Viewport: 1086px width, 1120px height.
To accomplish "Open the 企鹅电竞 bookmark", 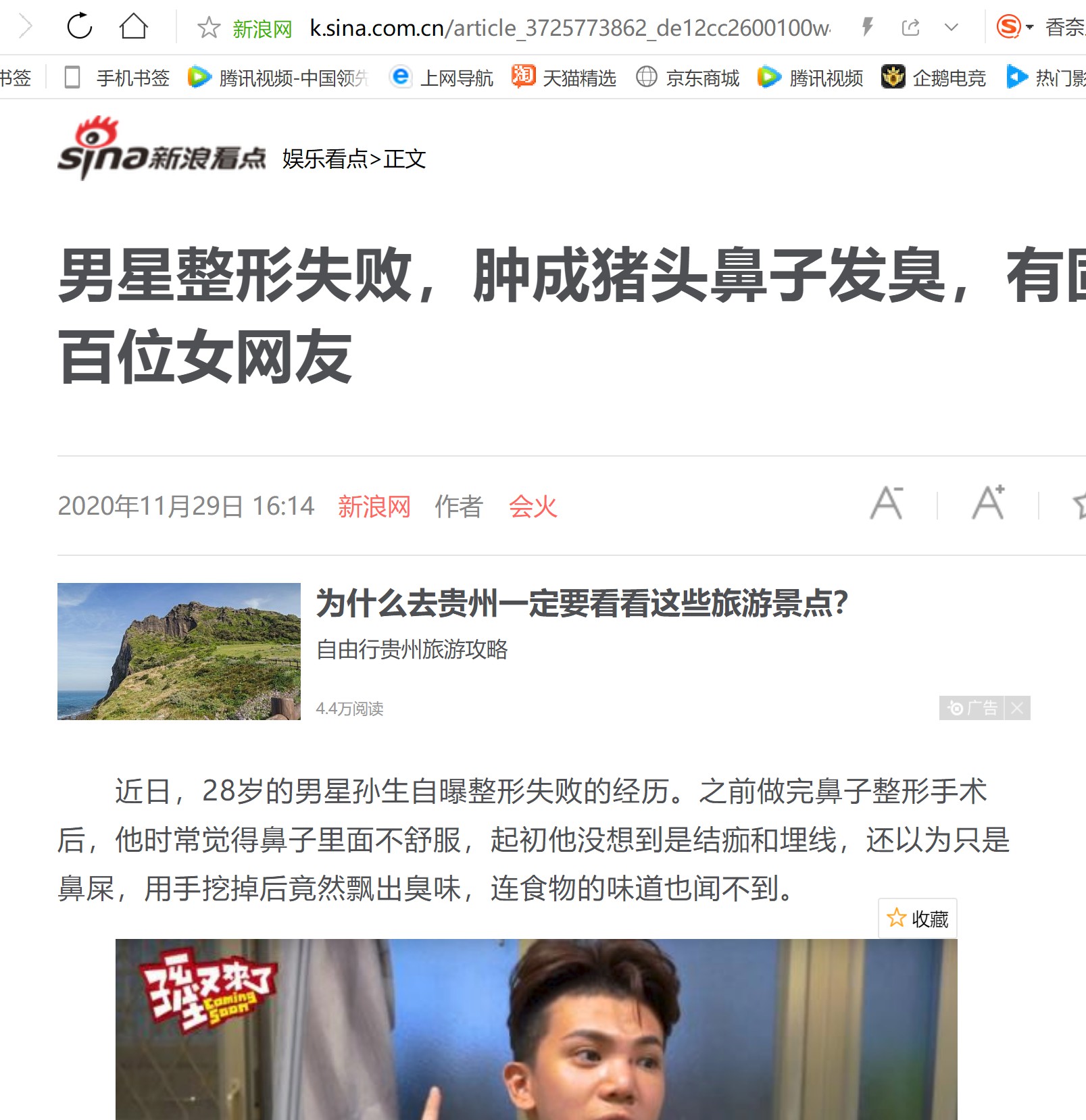I will coord(935,78).
